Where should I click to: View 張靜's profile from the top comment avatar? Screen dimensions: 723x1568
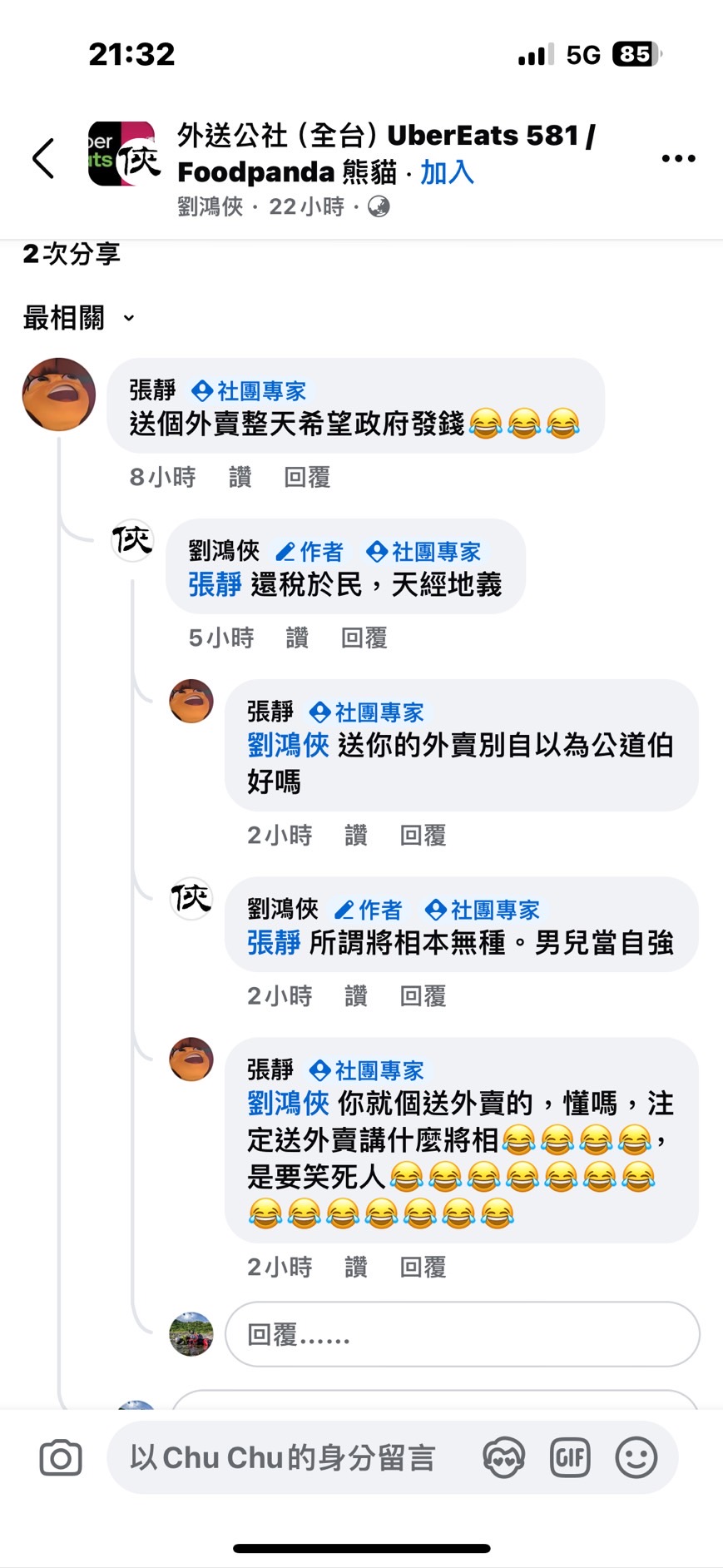click(x=58, y=394)
